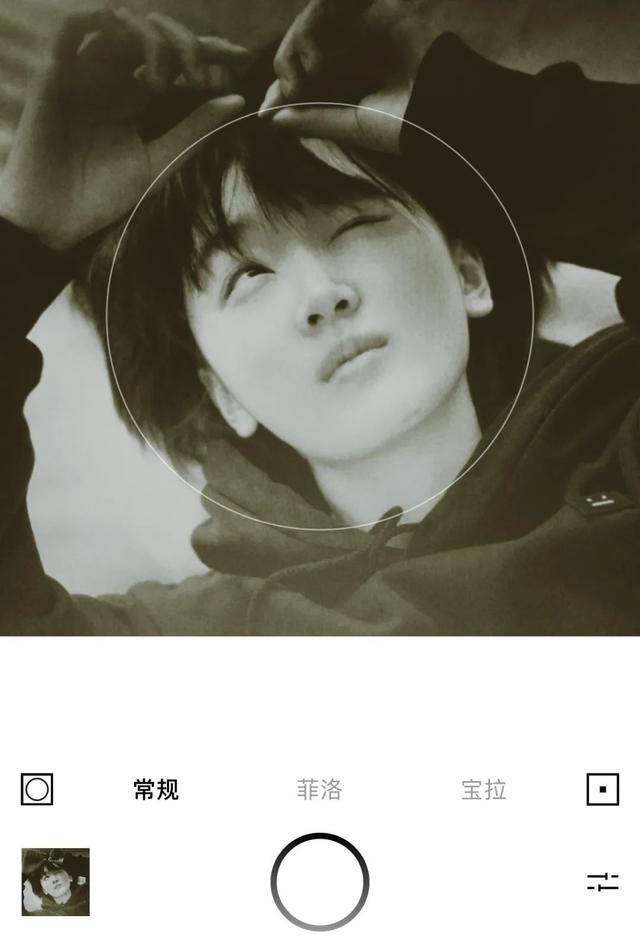Switch to the 宝拉 filter
Screen dimensions: 640x944
coord(484,790)
